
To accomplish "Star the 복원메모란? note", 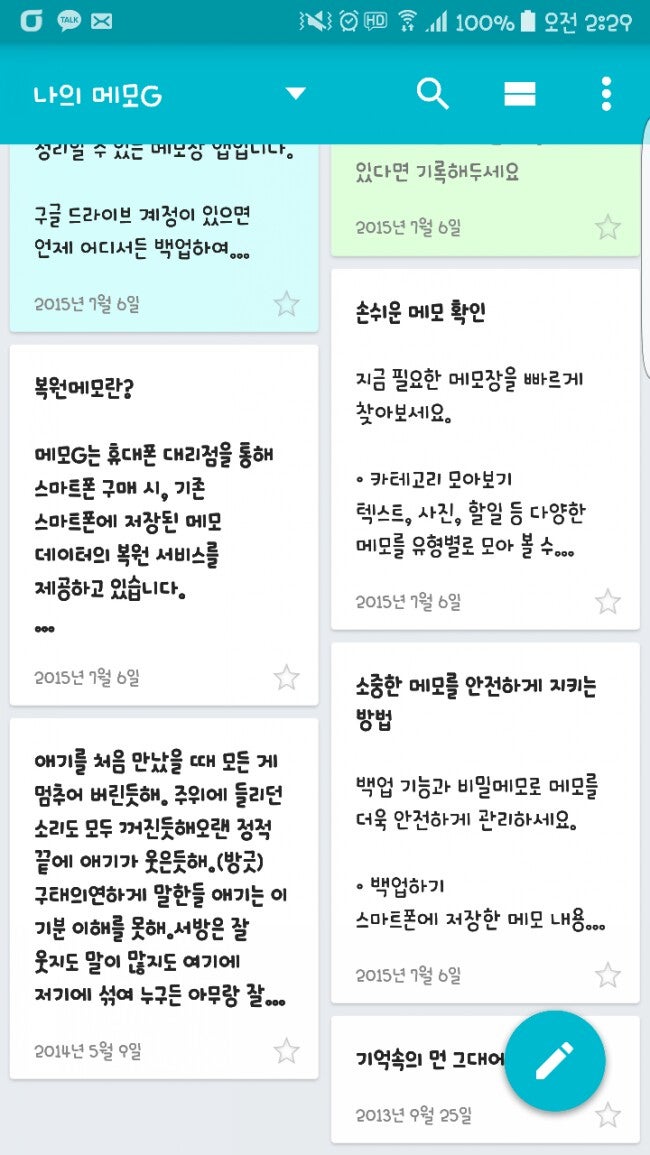I will (x=286, y=678).
